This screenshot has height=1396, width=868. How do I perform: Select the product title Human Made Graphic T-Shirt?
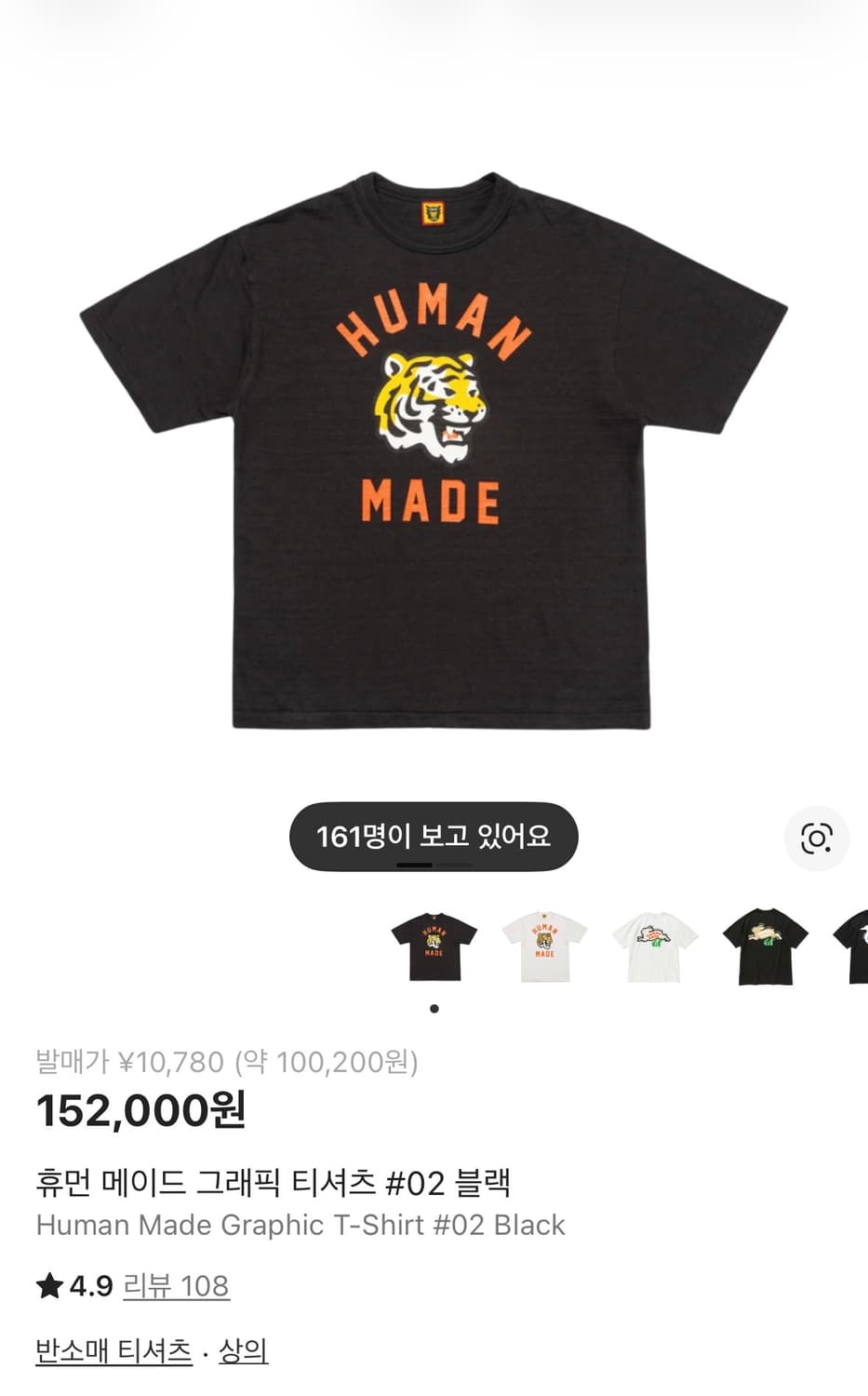(300, 1225)
